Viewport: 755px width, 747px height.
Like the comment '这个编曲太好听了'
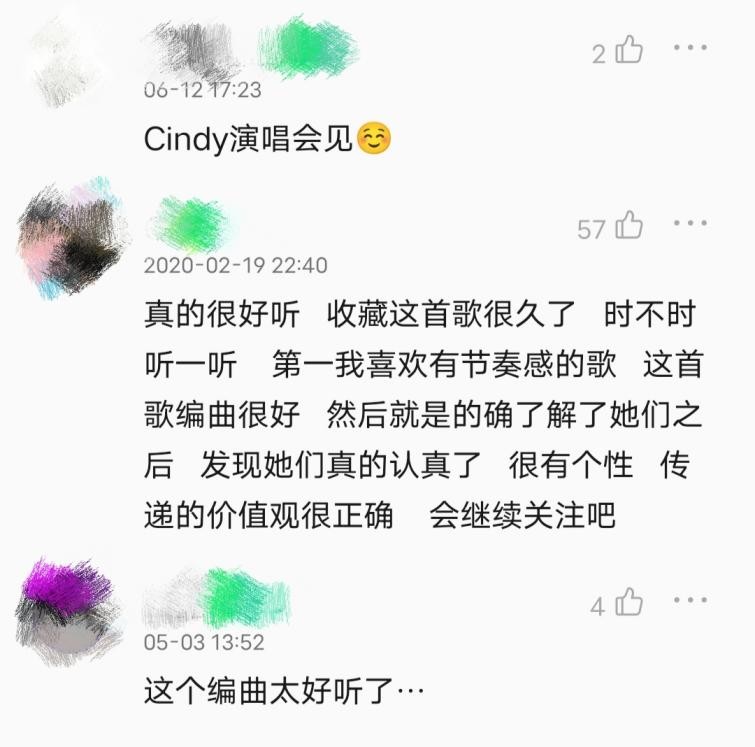pyautogui.click(x=629, y=603)
